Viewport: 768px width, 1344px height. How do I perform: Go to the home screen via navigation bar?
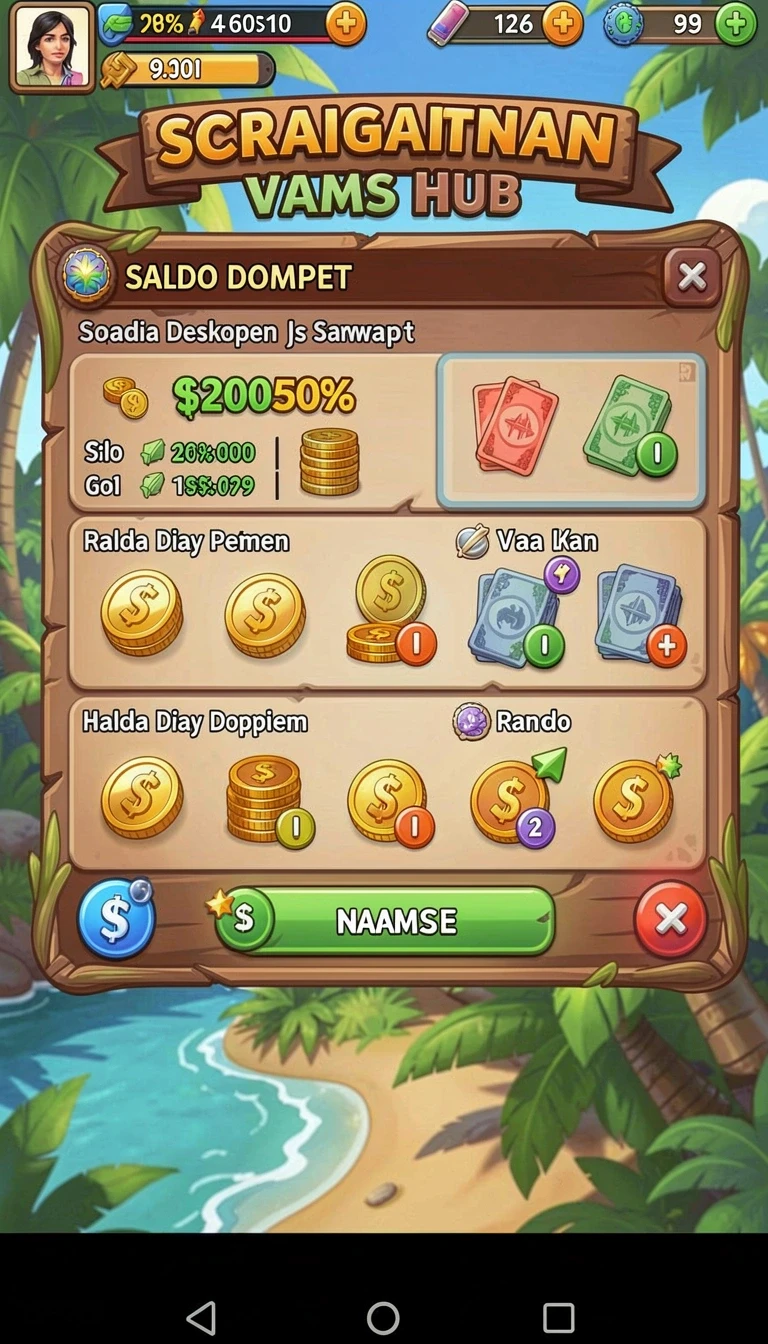pyautogui.click(x=383, y=1317)
